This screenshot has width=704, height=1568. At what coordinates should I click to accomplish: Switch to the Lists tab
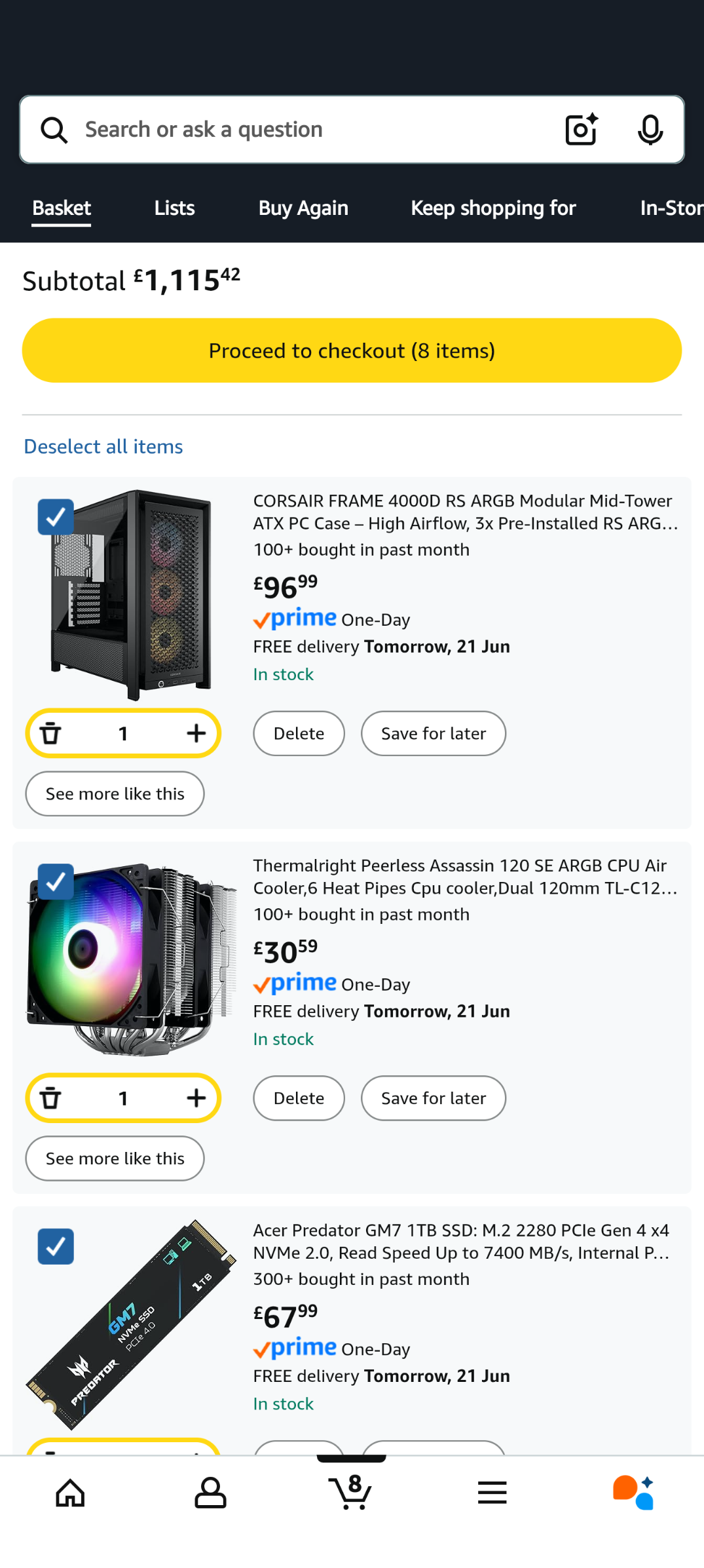pyautogui.click(x=174, y=208)
